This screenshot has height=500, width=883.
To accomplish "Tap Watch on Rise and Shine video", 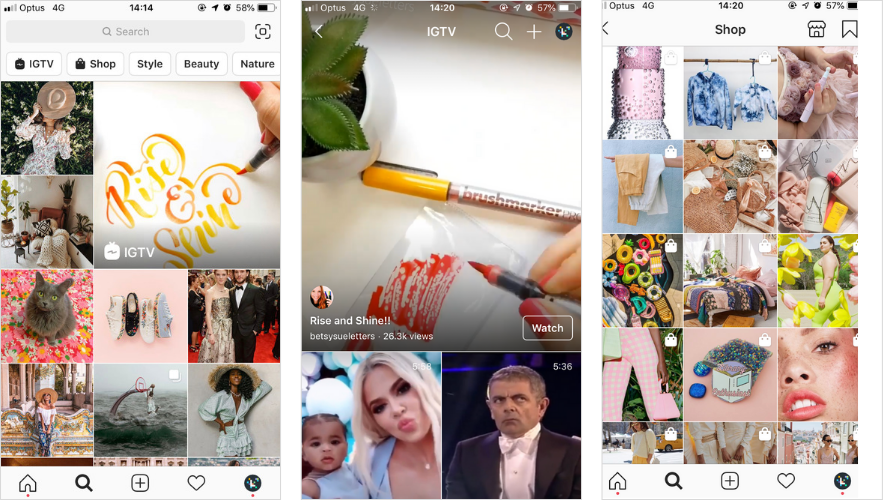I will click(x=547, y=328).
